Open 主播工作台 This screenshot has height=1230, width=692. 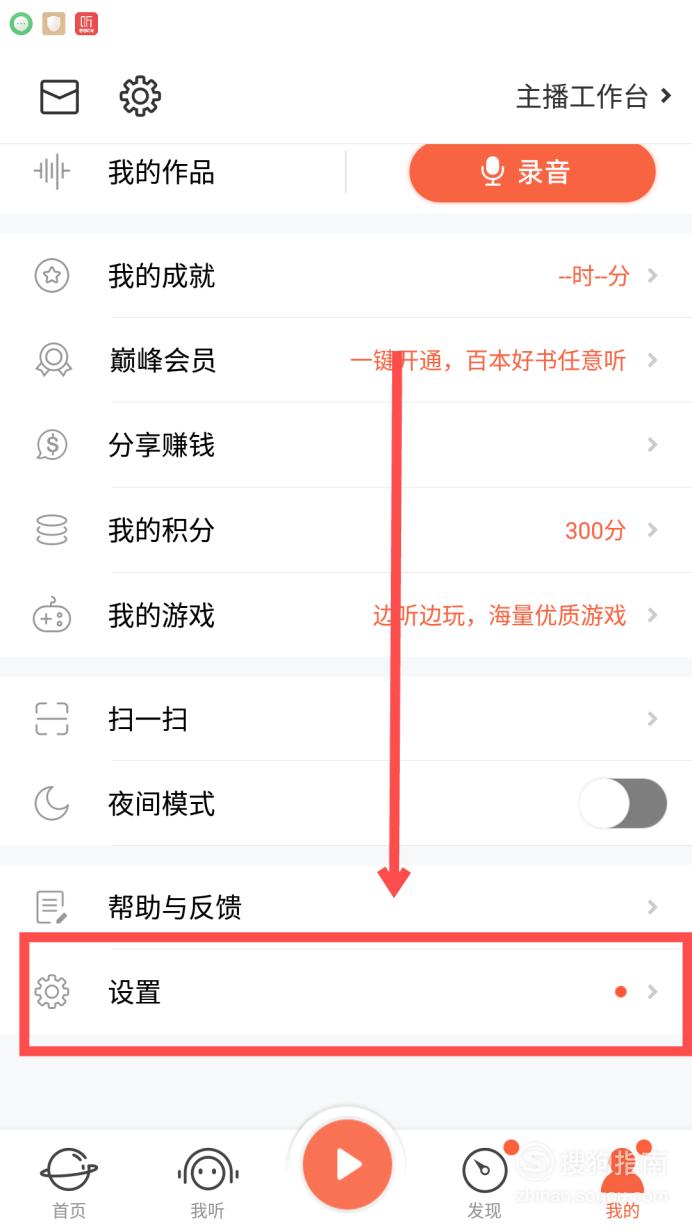pyautogui.click(x=594, y=97)
